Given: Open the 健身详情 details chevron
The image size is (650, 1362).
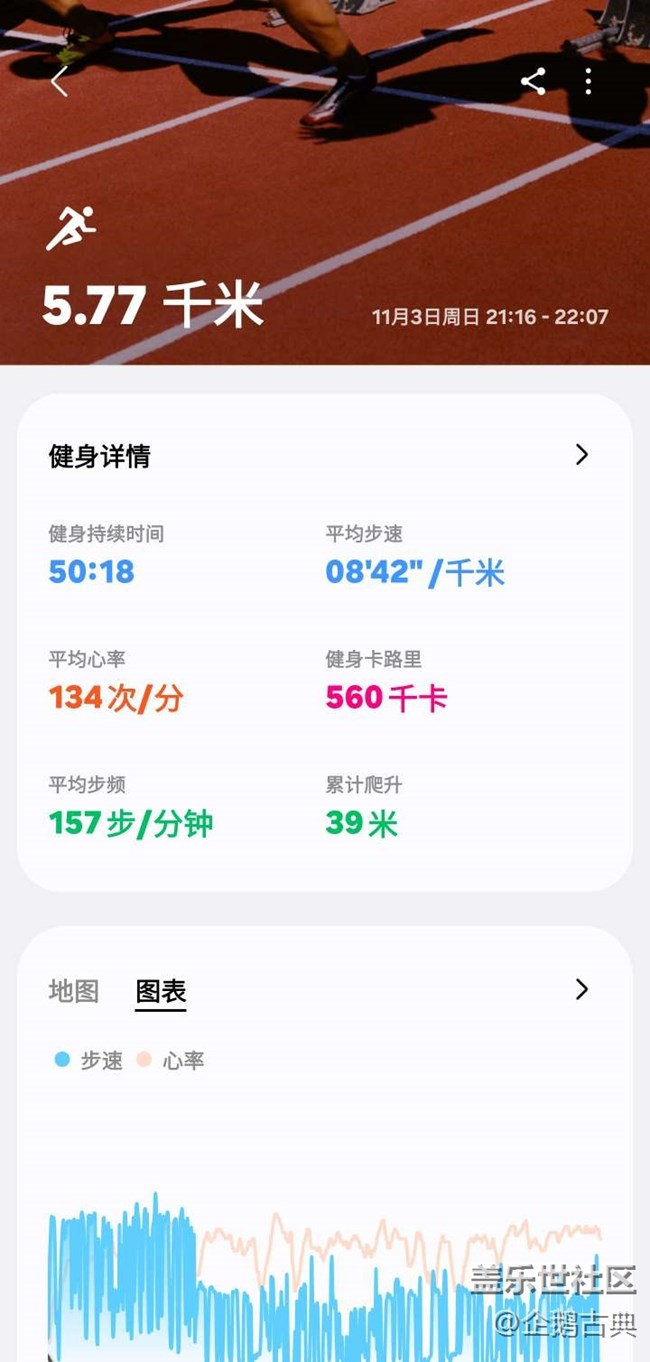Looking at the screenshot, I should click(x=582, y=455).
